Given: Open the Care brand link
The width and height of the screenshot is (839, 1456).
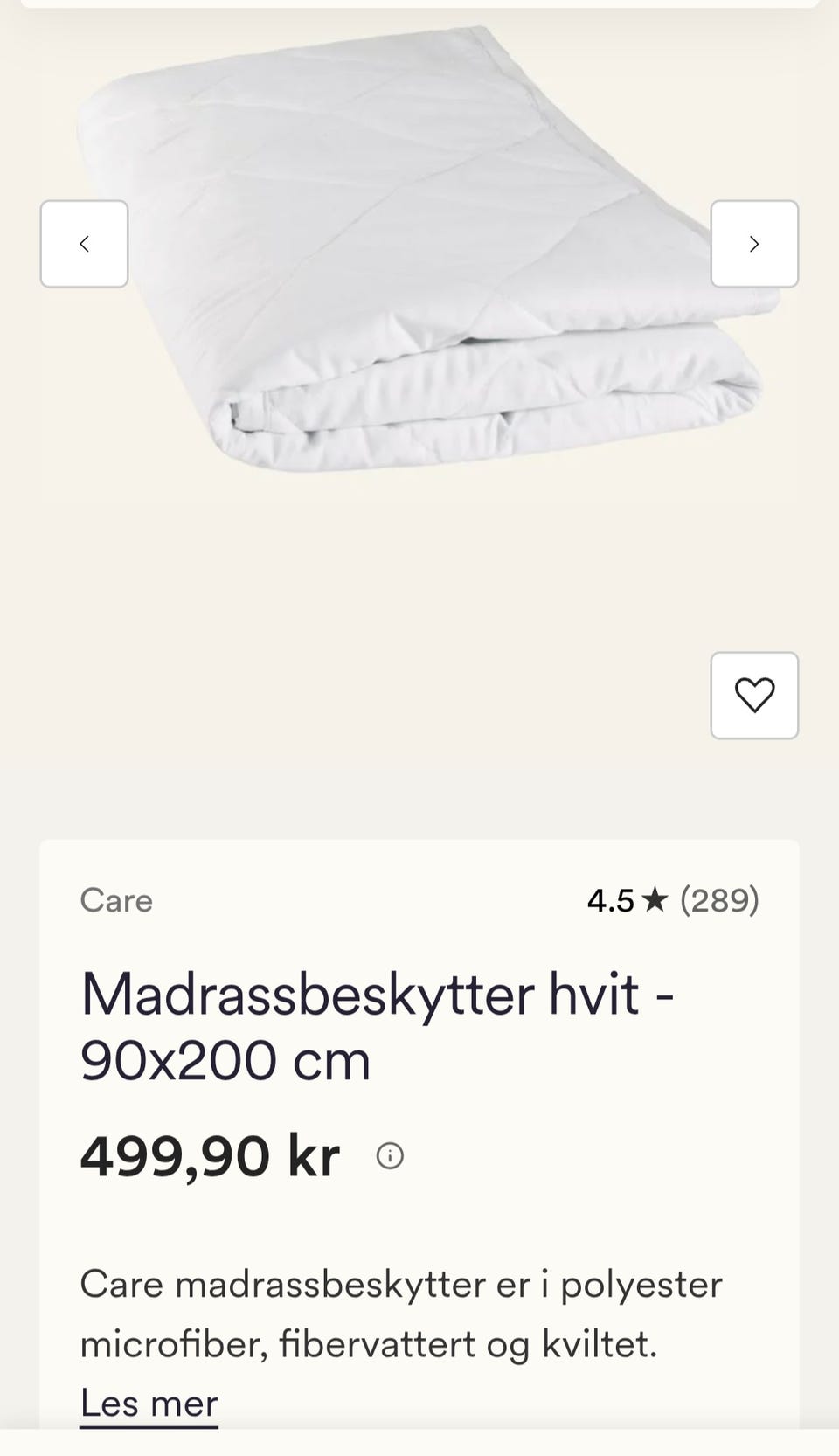Looking at the screenshot, I should pyautogui.click(x=116, y=900).
